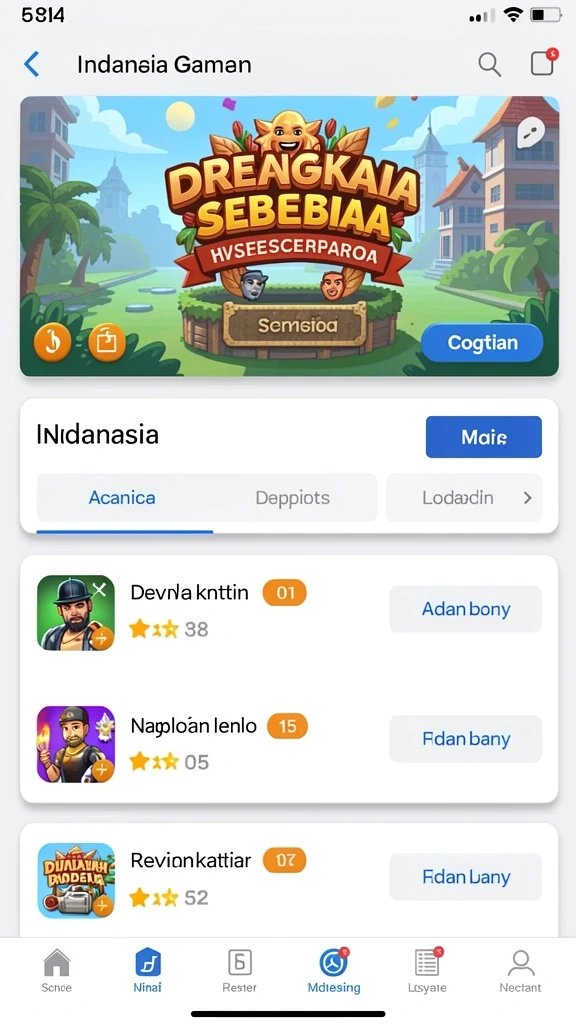
Task: Tap Fdan bany for Naploan lenlo
Action: click(x=466, y=739)
